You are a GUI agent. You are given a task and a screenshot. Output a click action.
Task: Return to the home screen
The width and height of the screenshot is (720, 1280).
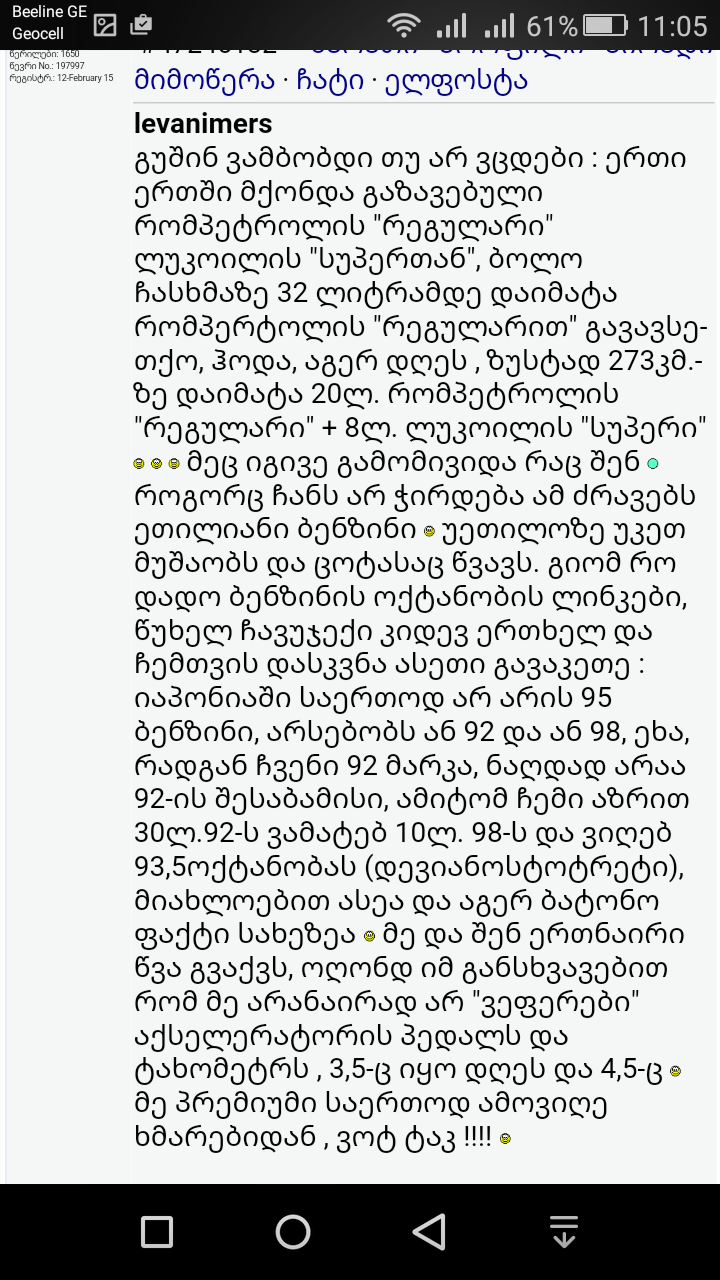tap(293, 1231)
